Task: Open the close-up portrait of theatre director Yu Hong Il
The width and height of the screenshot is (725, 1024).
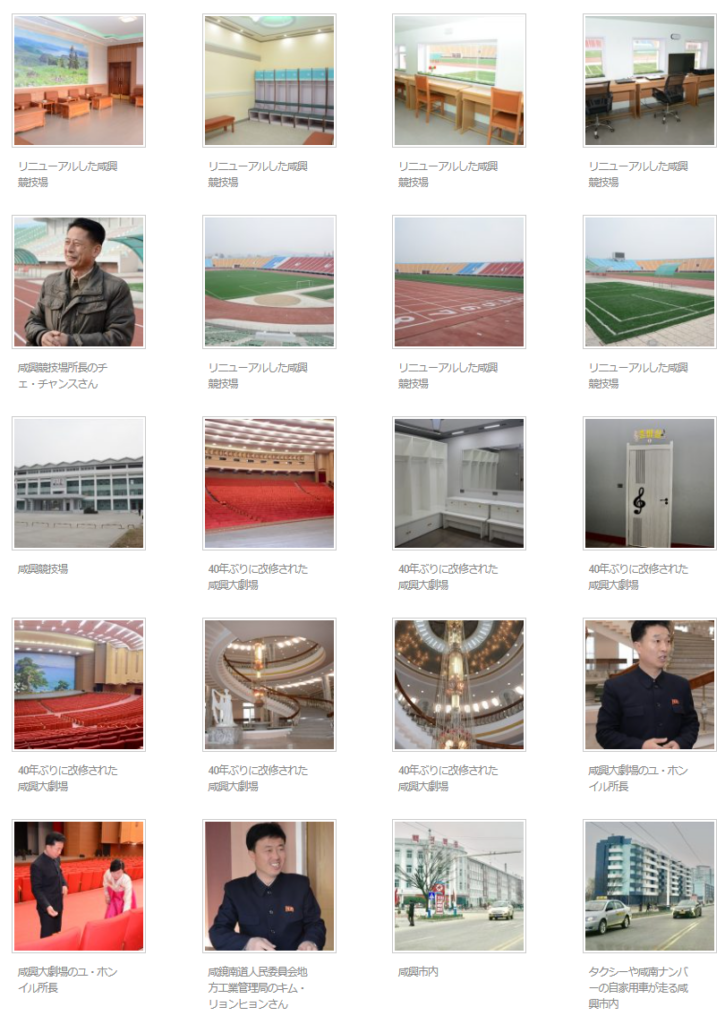Action: [649, 685]
